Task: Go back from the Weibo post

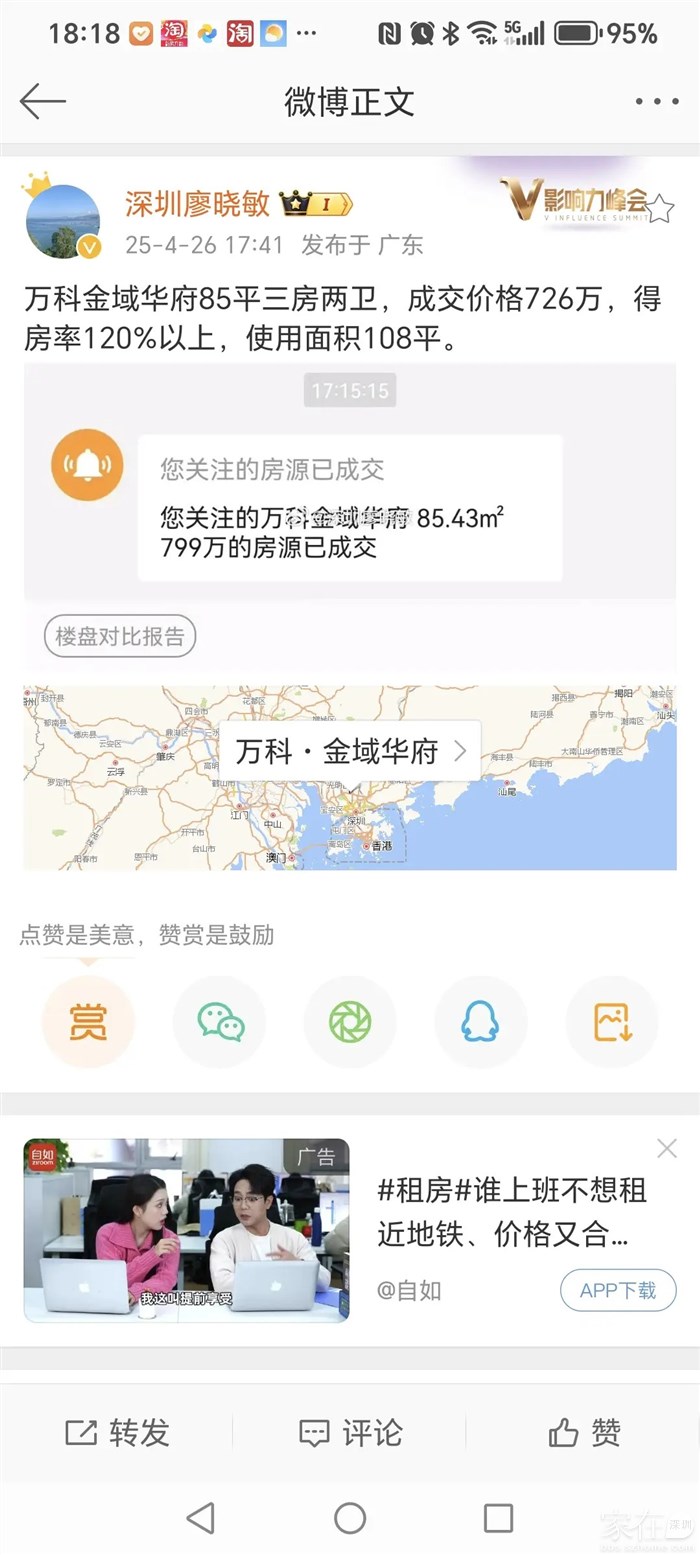Action: [x=42, y=101]
